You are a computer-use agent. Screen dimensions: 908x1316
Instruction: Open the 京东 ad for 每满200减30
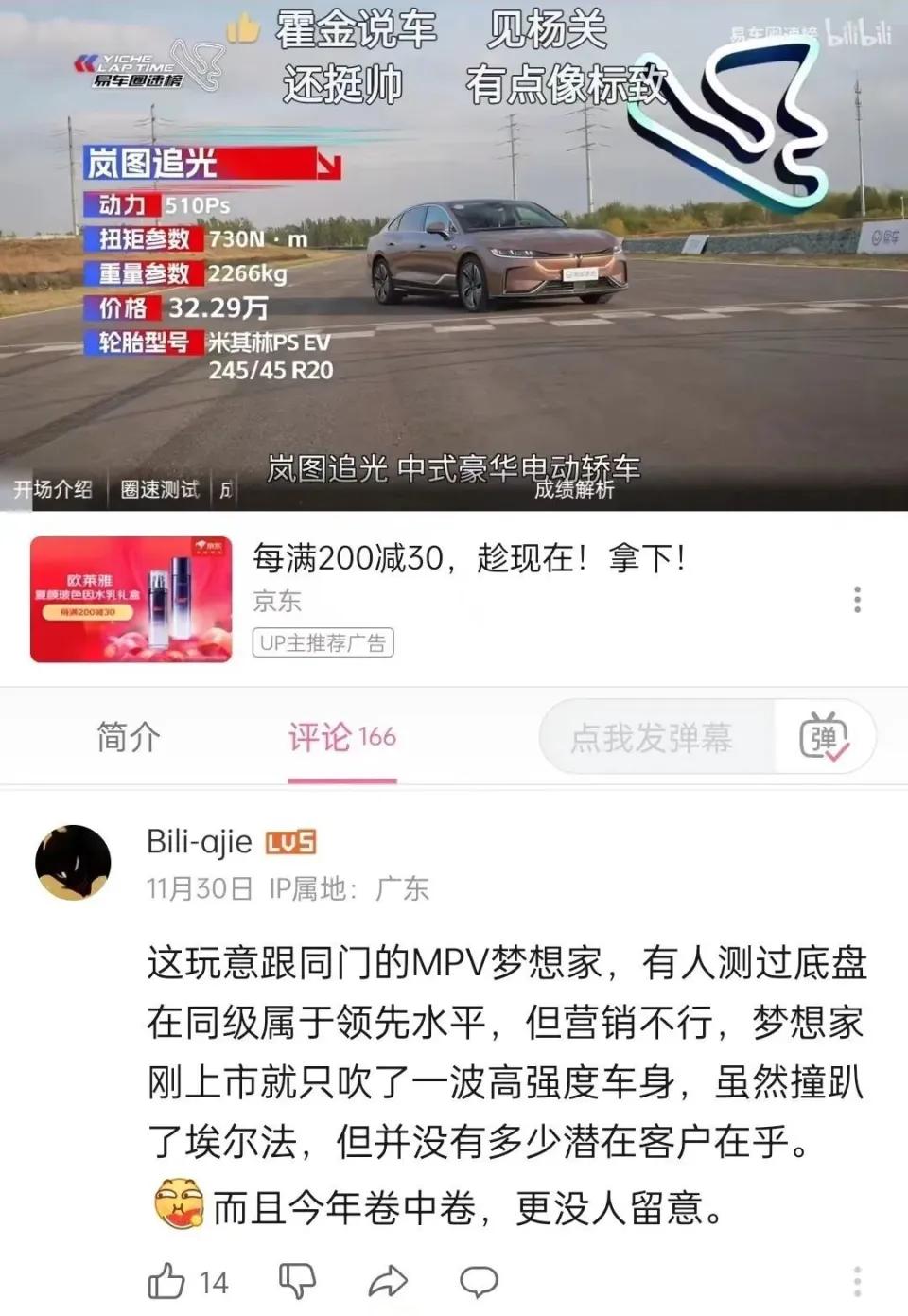coord(468,558)
